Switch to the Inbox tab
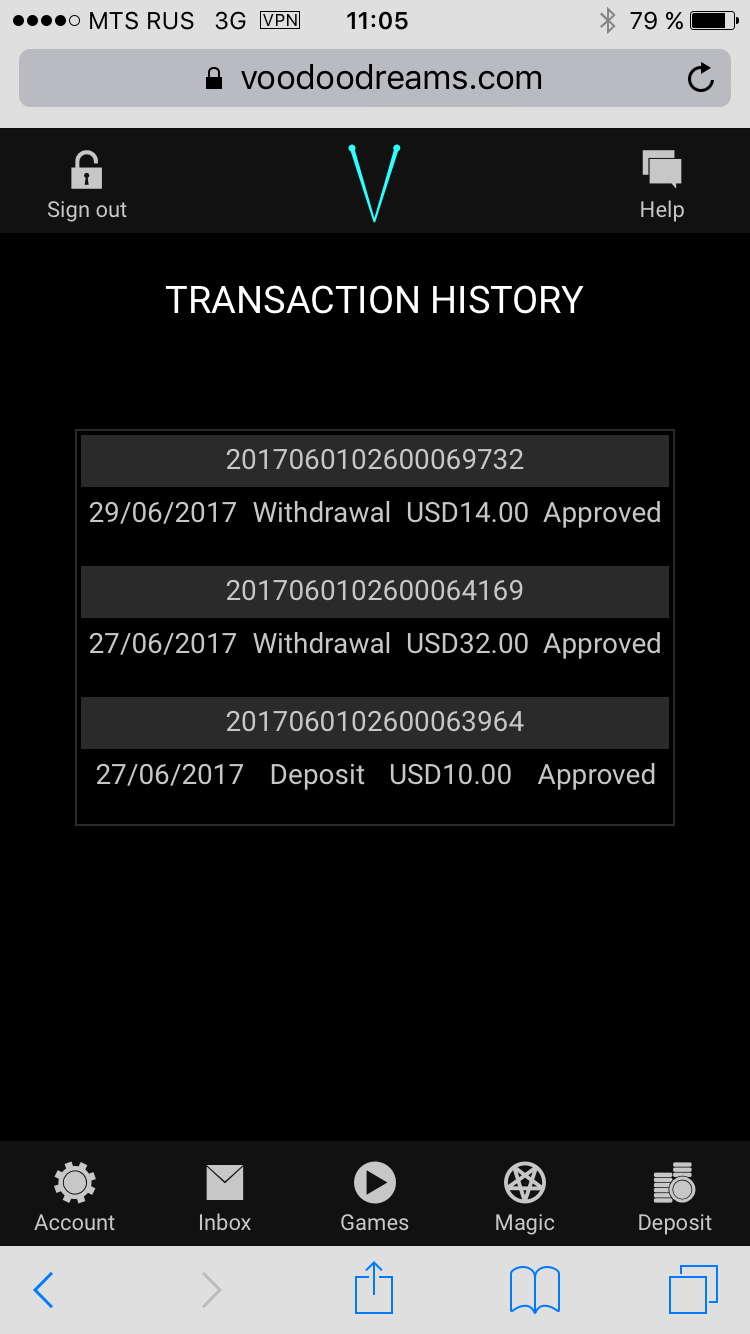Screen dimensions: 750x1334 click(225, 1196)
